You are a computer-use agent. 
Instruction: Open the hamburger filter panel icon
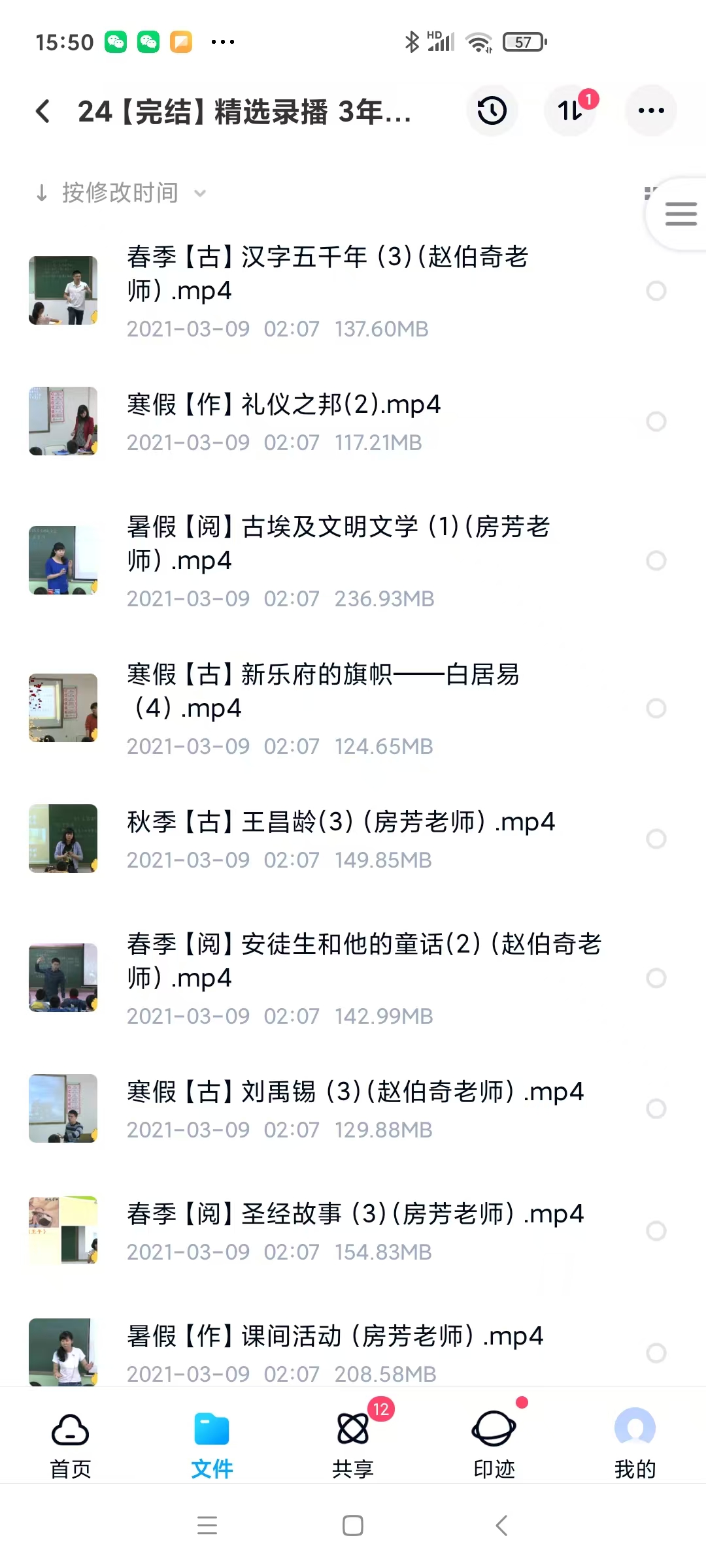680,214
